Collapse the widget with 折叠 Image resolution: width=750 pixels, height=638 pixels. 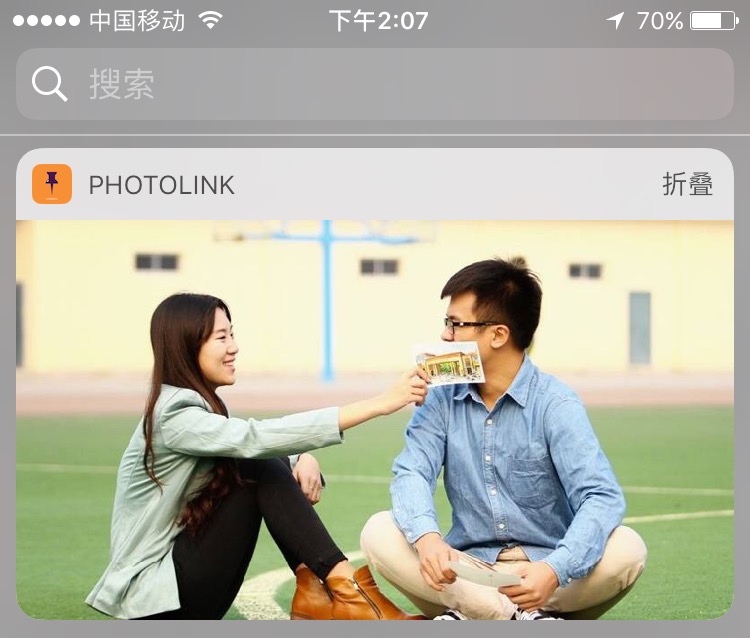(x=687, y=184)
